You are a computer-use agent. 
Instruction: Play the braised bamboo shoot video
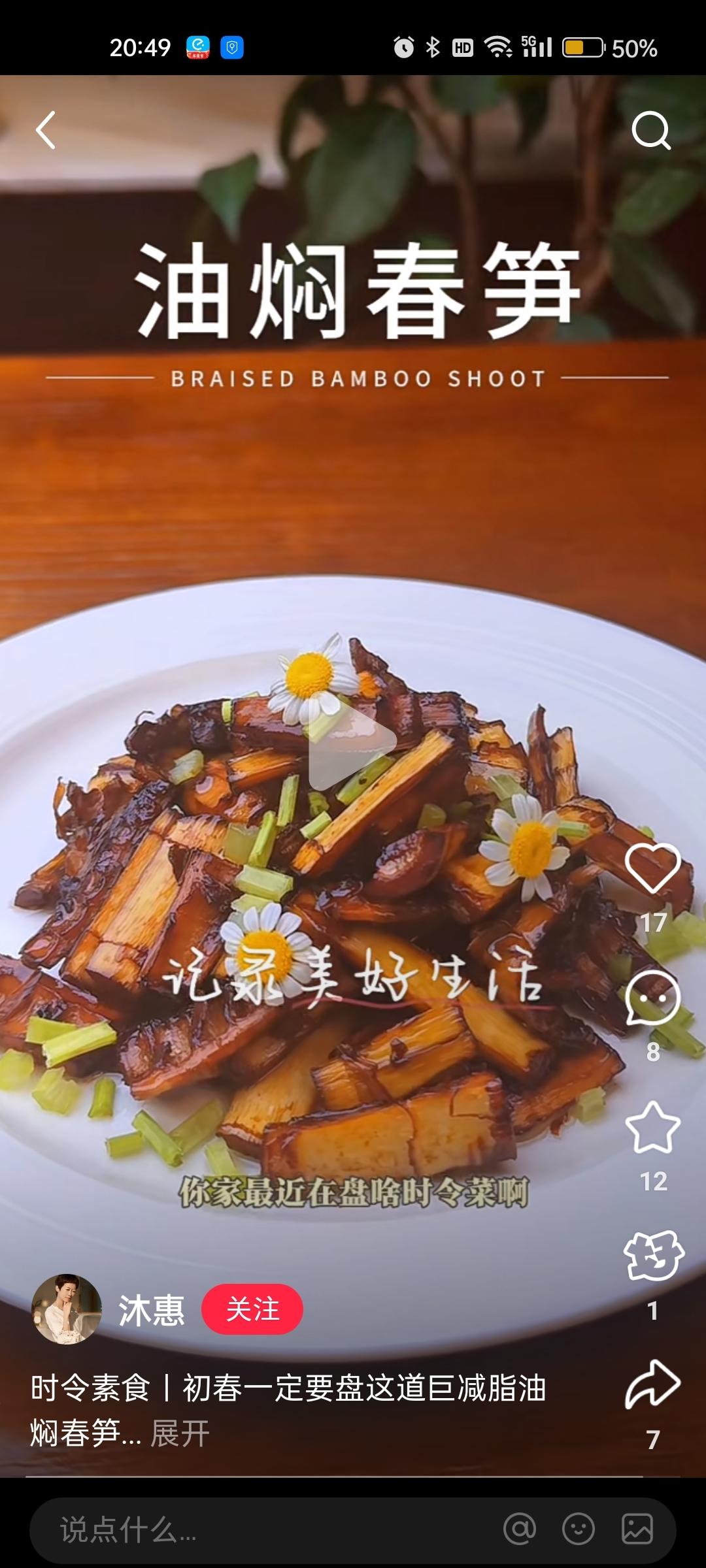click(x=353, y=742)
